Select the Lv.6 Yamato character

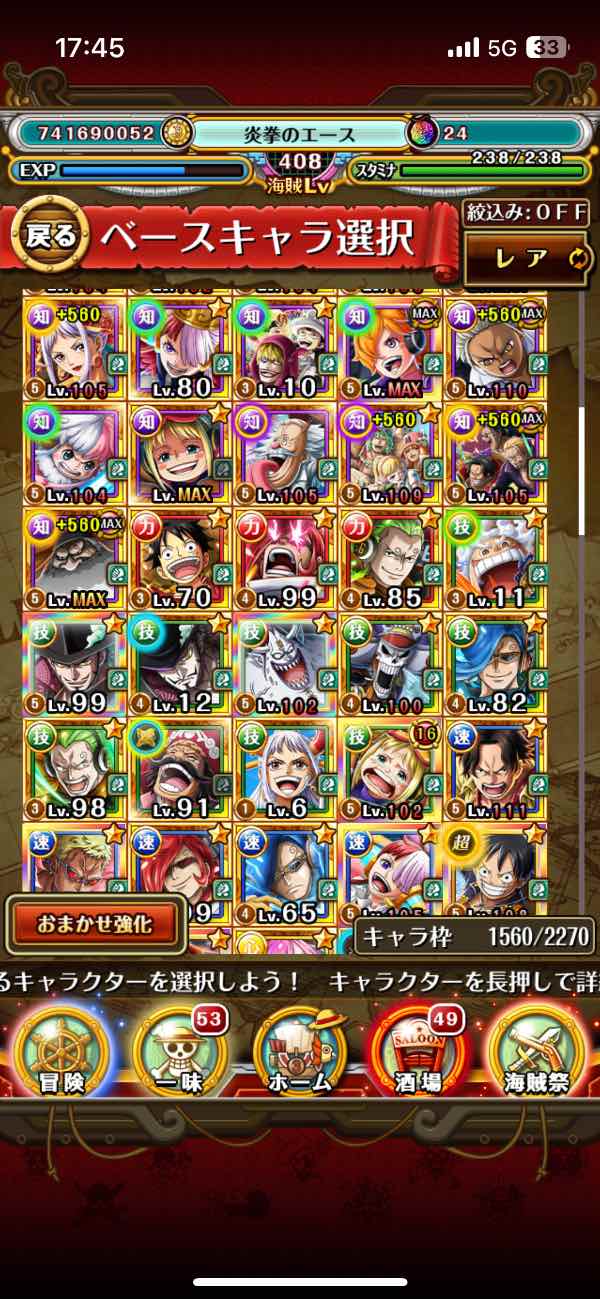[284, 770]
